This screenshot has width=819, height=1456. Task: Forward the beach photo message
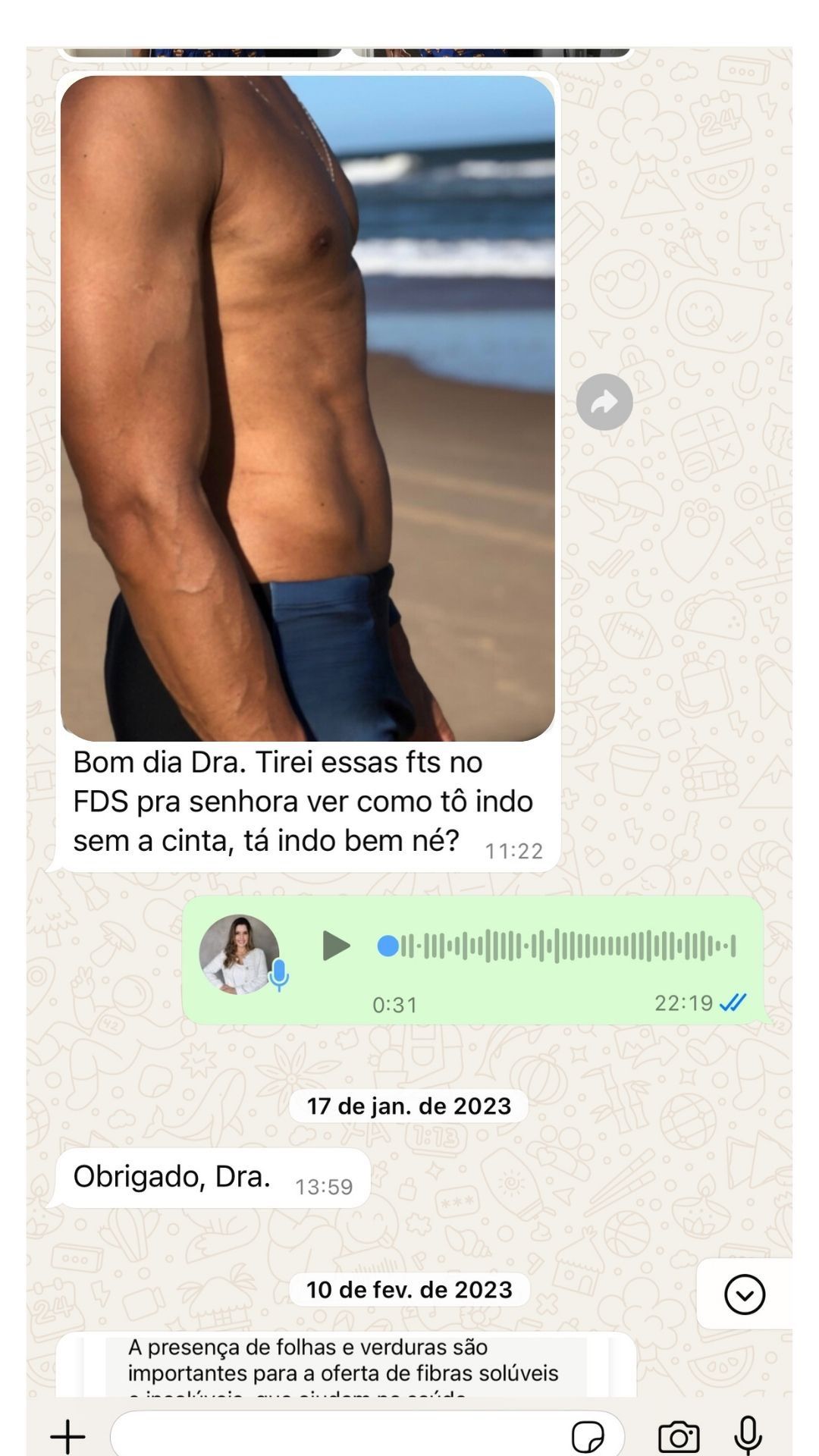pos(604,402)
